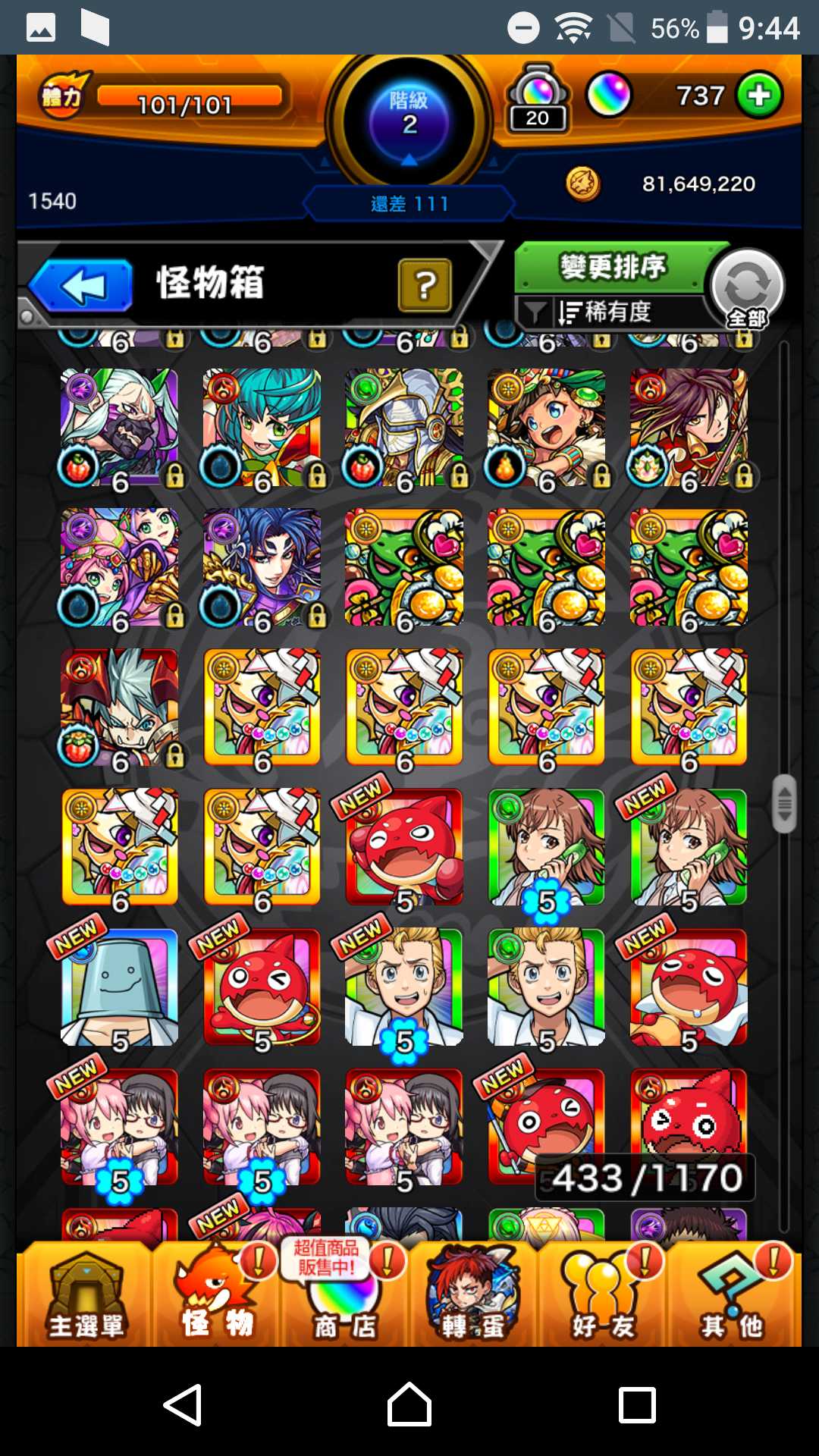
Task: Open the 轉蛋 gacha tab
Action: (x=473, y=1295)
